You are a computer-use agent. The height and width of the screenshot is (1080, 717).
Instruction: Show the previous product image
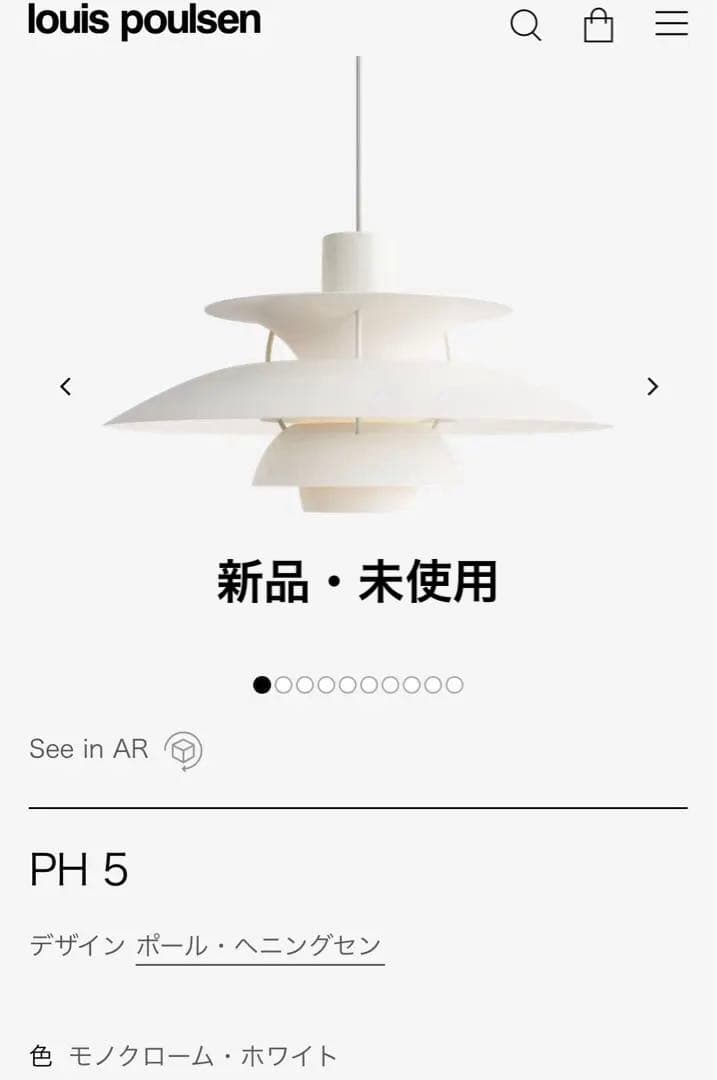[66, 386]
